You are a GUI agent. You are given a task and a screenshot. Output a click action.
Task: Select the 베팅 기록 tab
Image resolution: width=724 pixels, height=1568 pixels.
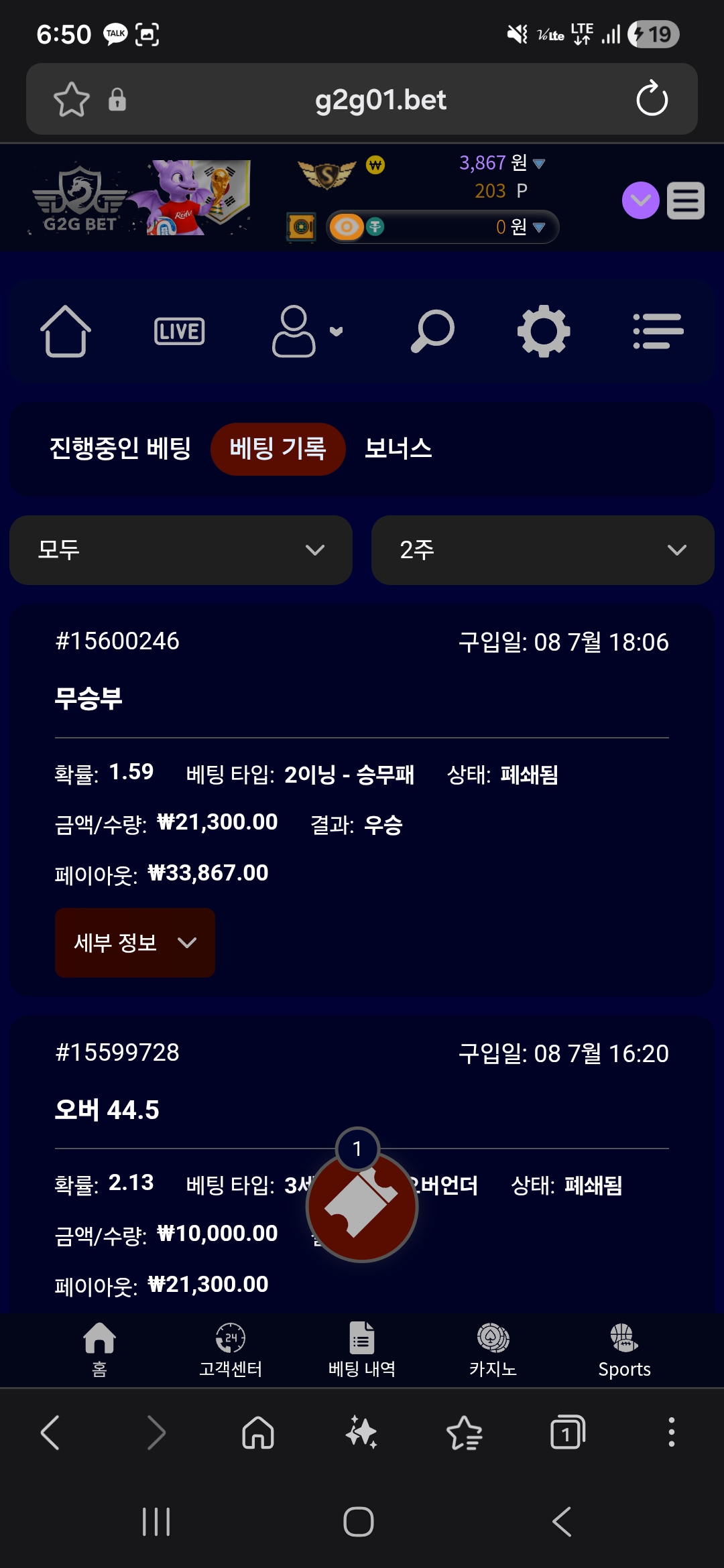pyautogui.click(x=278, y=449)
